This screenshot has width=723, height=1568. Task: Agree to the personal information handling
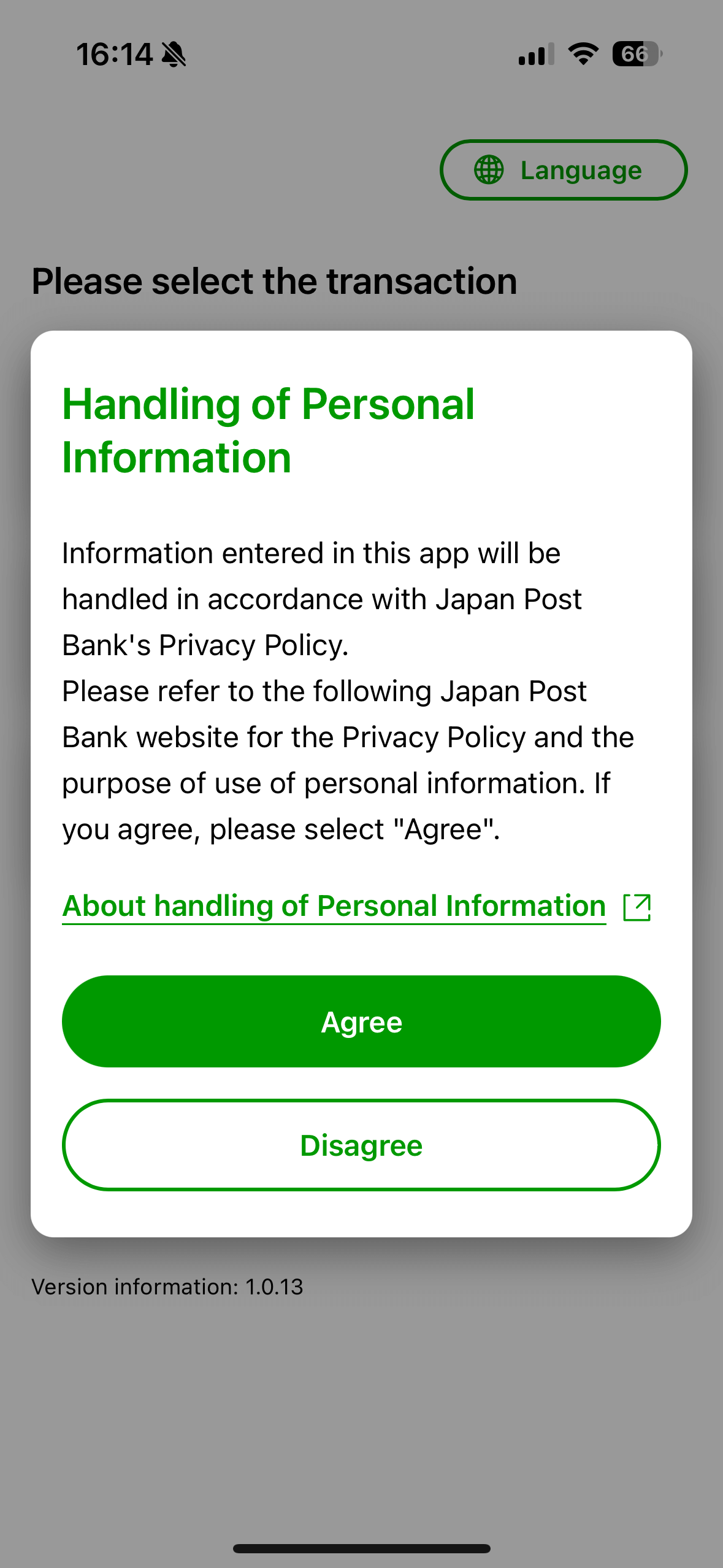(361, 1021)
